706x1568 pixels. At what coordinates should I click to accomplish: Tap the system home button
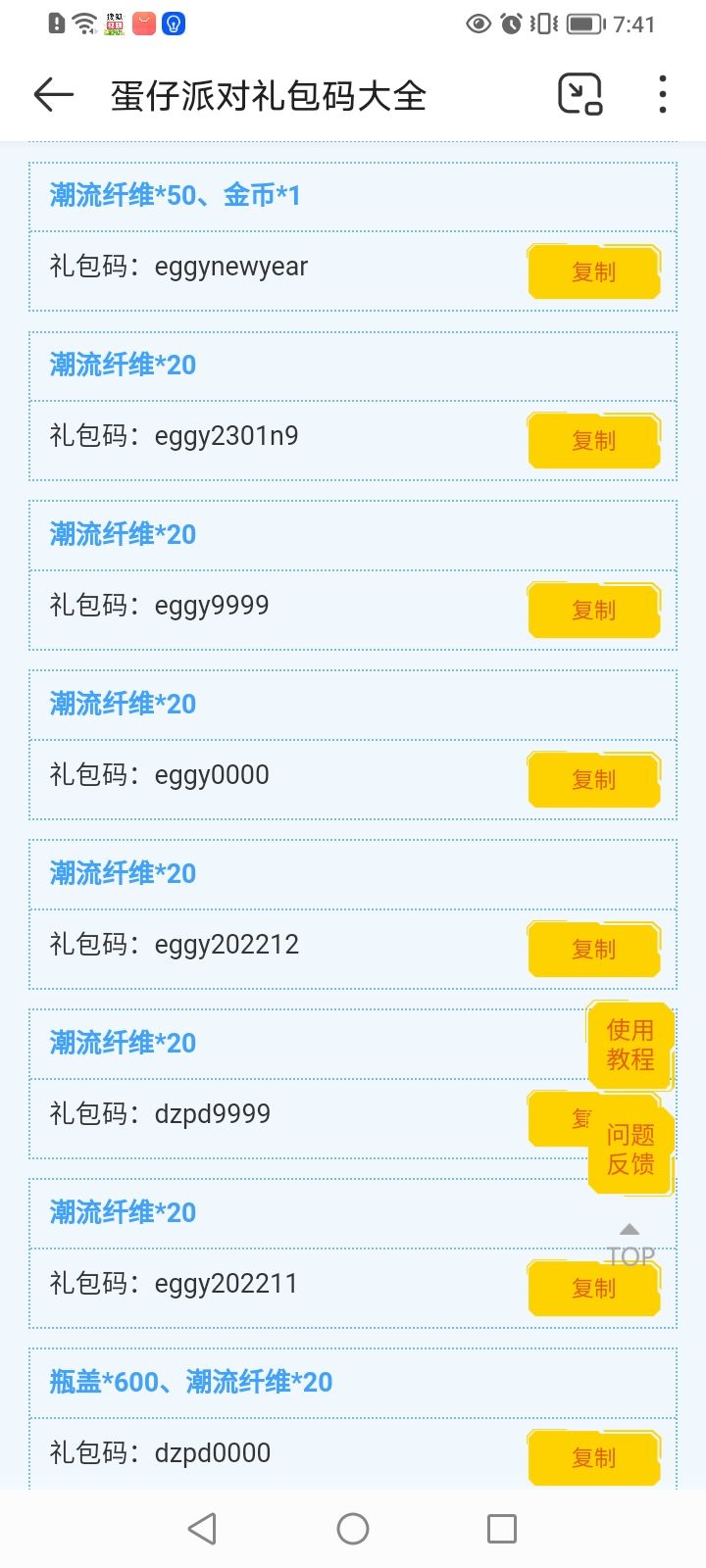click(x=353, y=1529)
